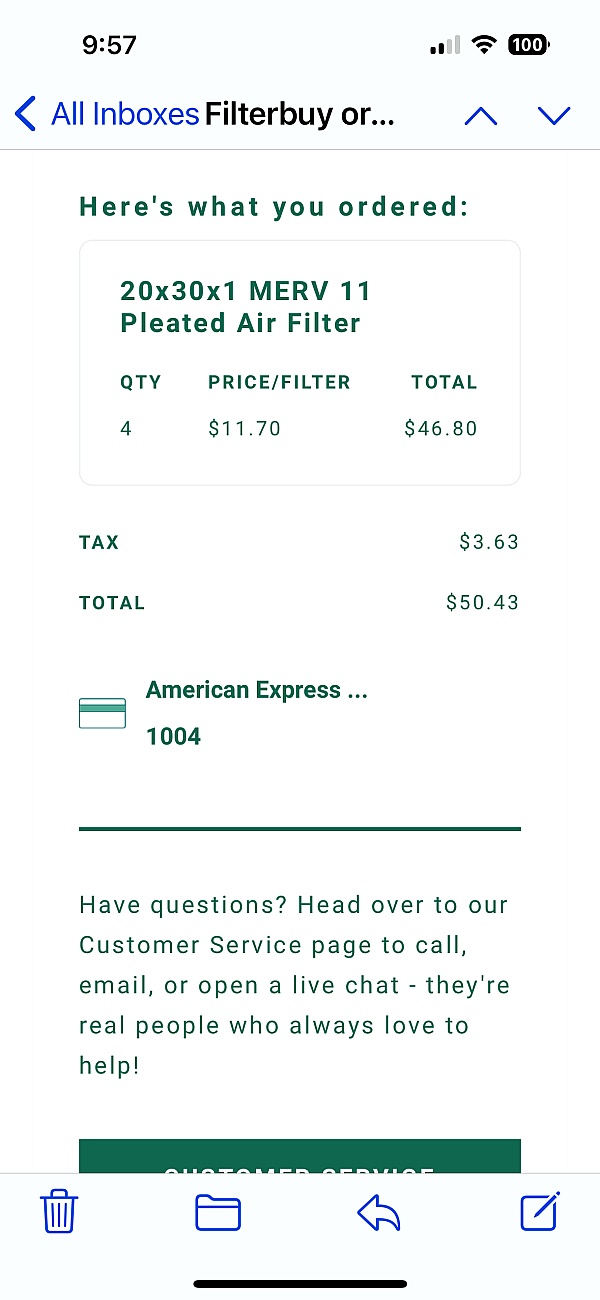This screenshot has width=600, height=1300.
Task: Jump to the previous email with up arrow
Action: [x=481, y=116]
